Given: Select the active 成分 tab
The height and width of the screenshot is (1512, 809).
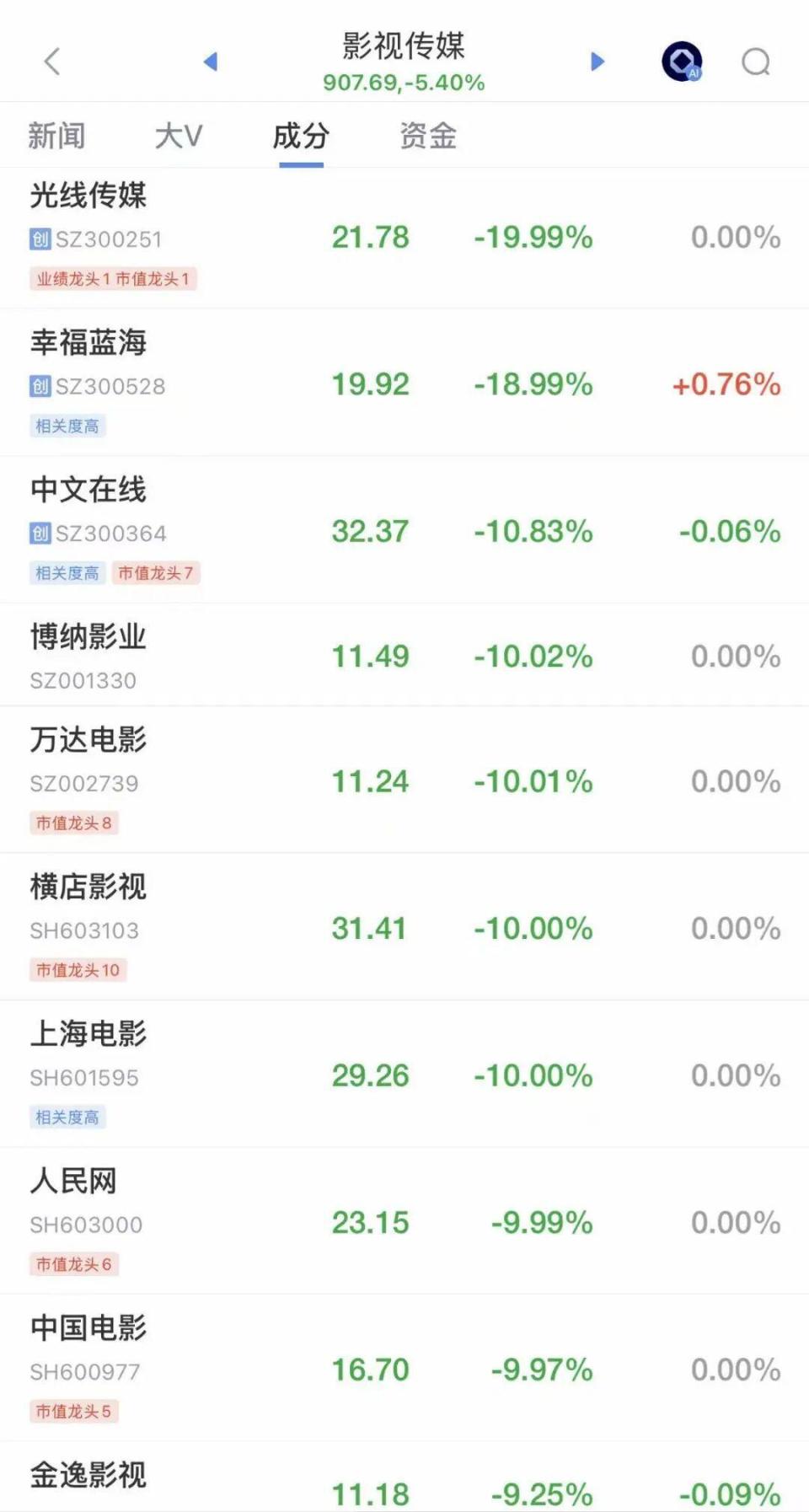Looking at the screenshot, I should [x=301, y=136].
